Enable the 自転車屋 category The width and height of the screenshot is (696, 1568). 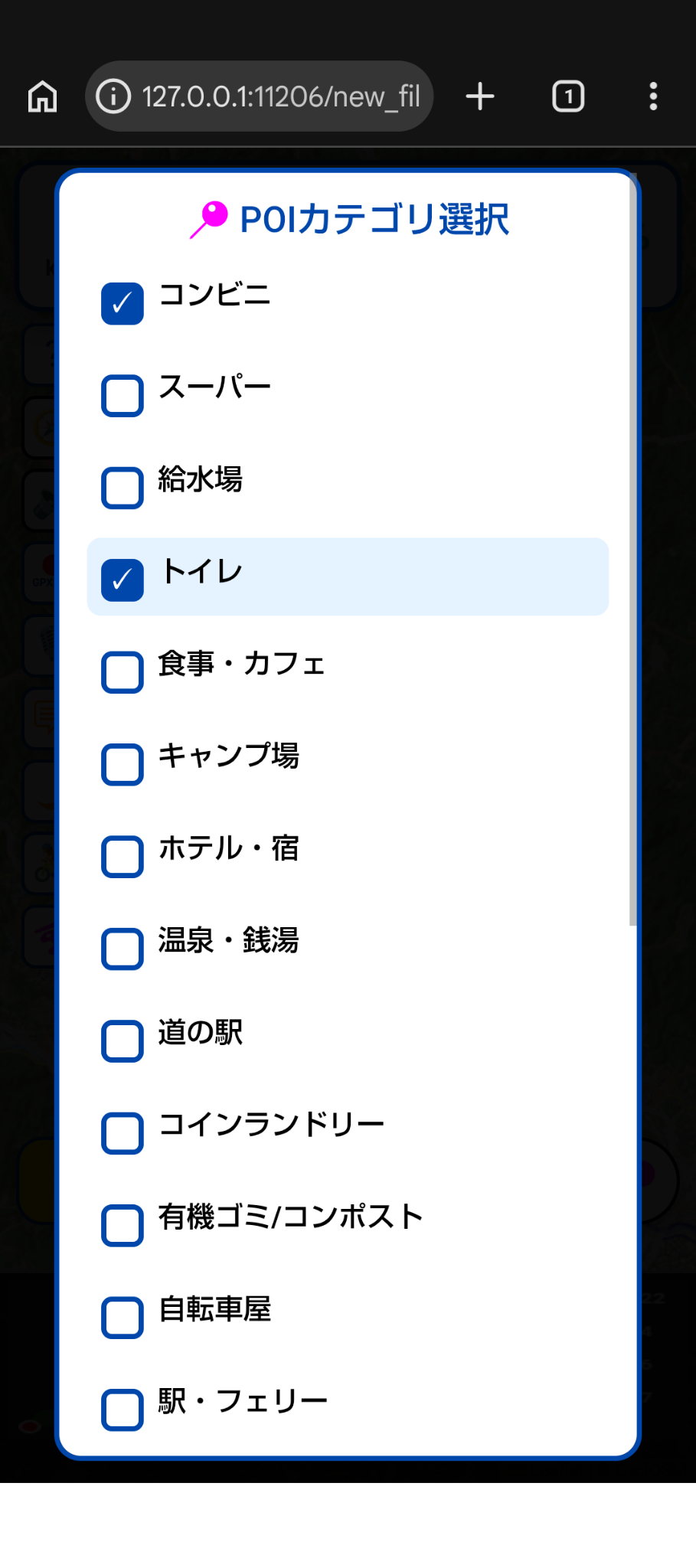pyautogui.click(x=123, y=1317)
